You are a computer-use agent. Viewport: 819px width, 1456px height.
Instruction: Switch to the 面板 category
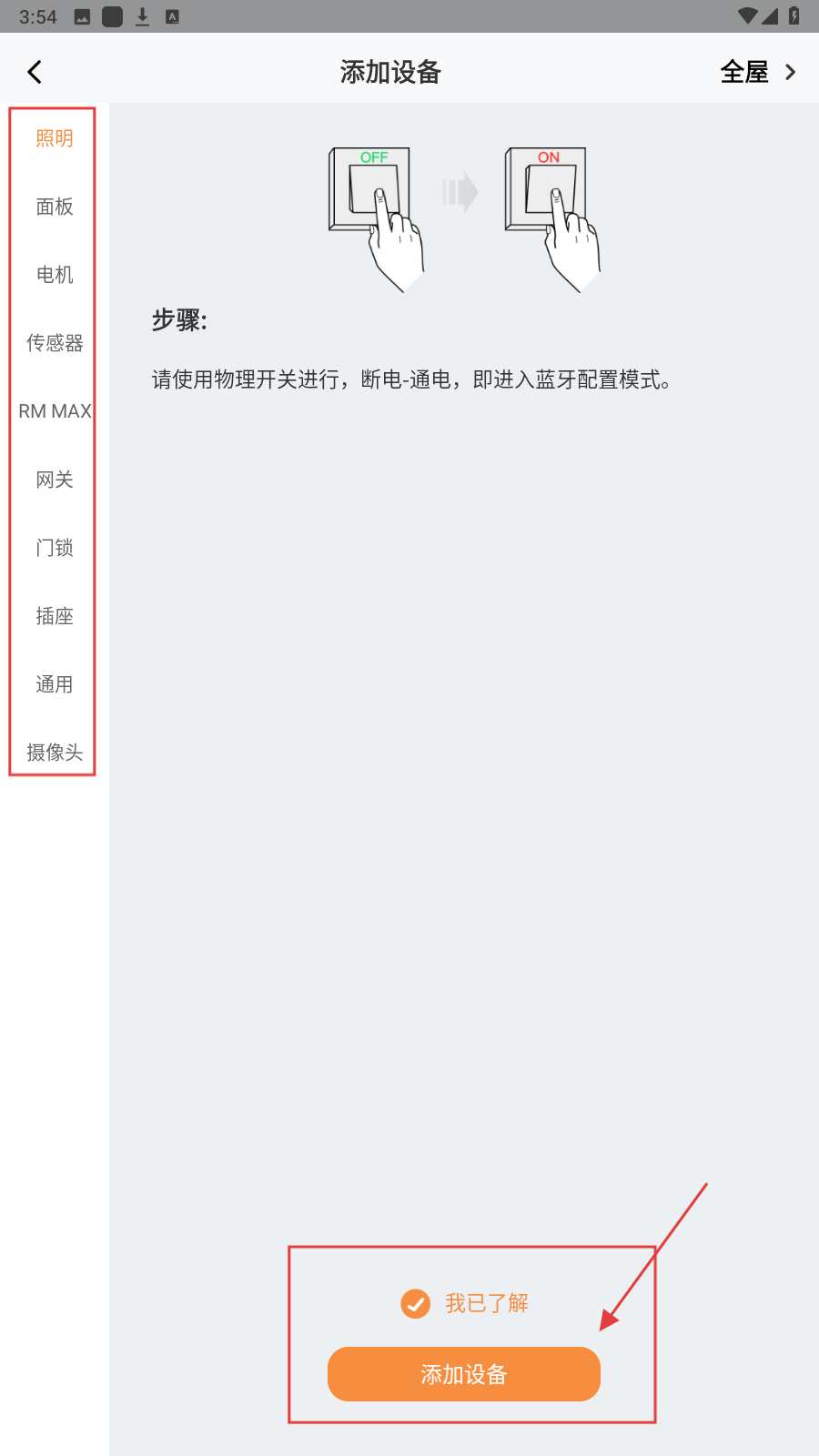55,207
